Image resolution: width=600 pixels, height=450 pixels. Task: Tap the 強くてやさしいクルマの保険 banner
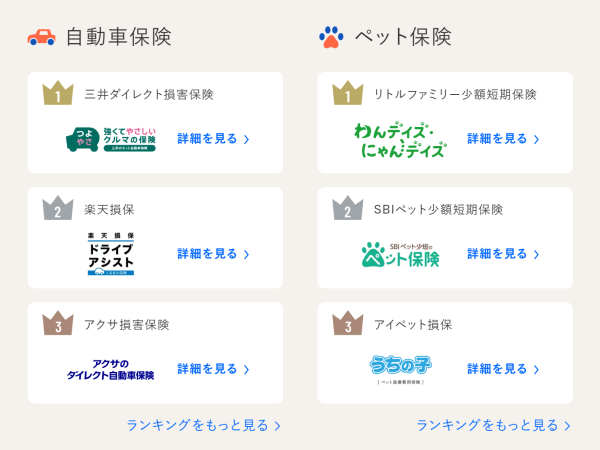[x=110, y=139]
